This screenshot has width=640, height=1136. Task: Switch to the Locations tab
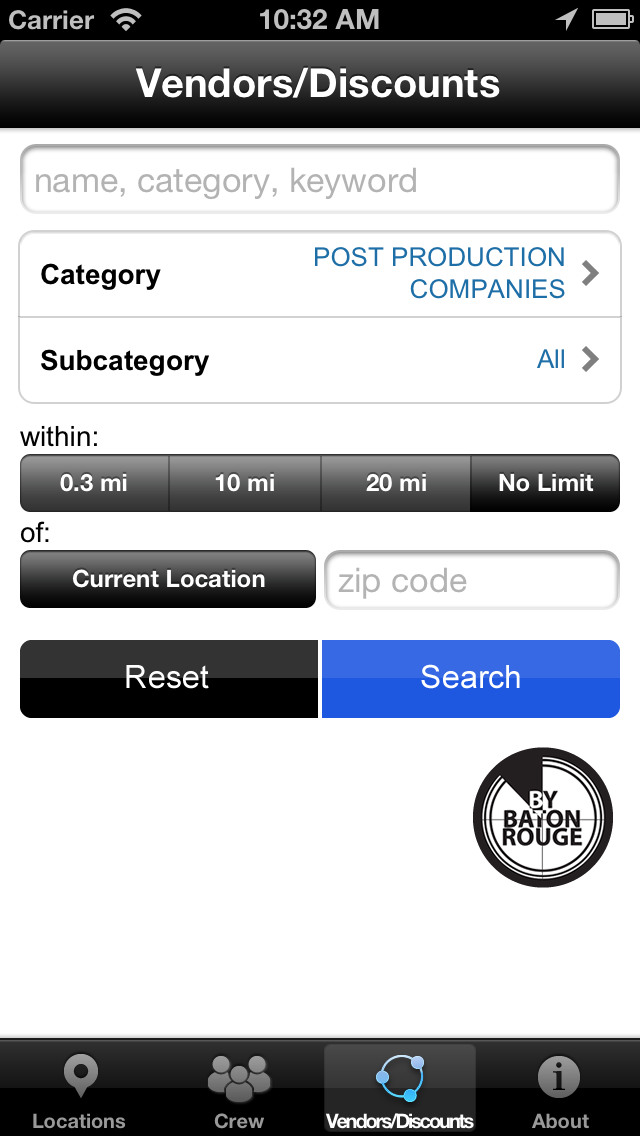(79, 1090)
